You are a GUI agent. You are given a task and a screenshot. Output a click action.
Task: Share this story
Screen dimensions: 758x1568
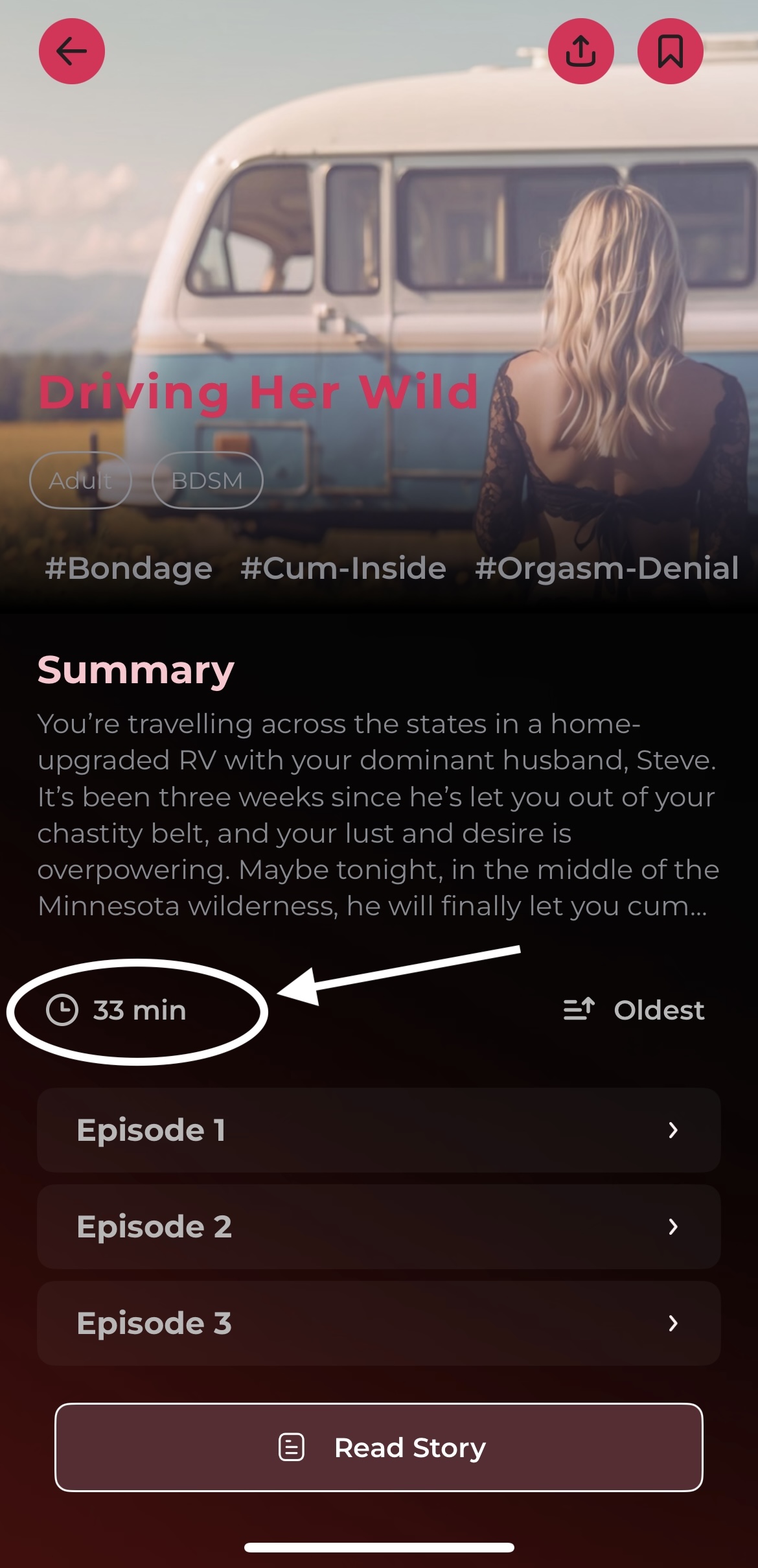580,51
